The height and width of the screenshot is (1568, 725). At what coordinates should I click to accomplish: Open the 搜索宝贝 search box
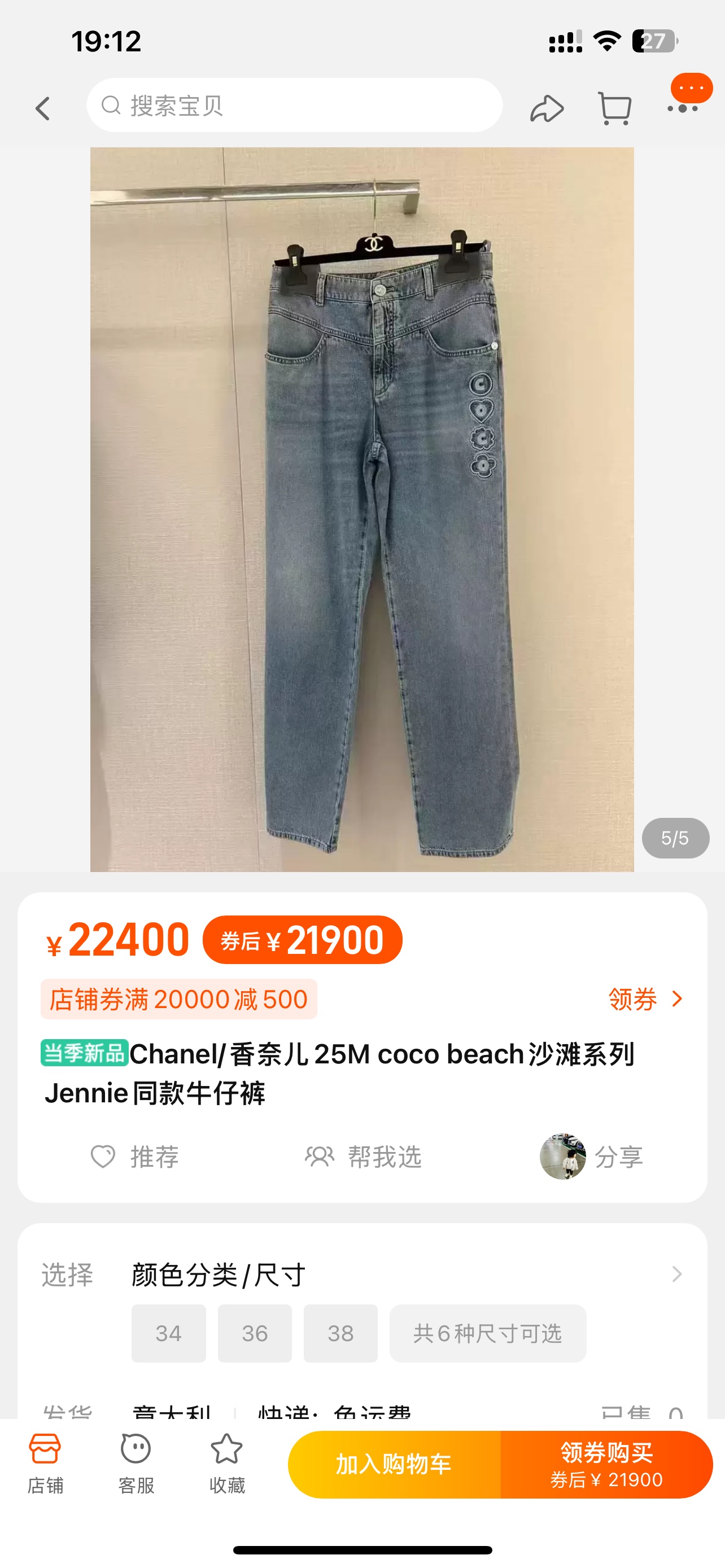point(294,106)
